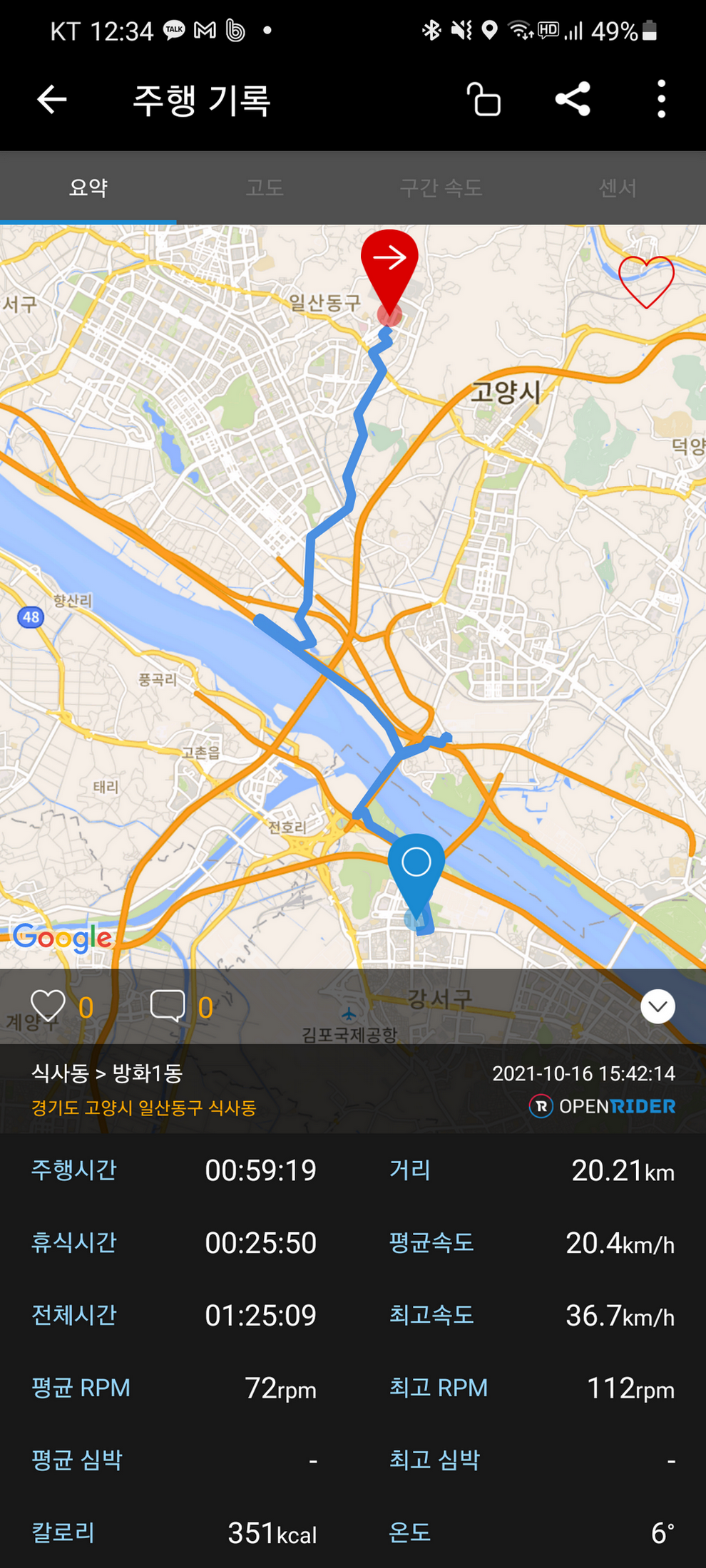Image resolution: width=706 pixels, height=1568 pixels.
Task: Share this riding record
Action: (x=573, y=99)
